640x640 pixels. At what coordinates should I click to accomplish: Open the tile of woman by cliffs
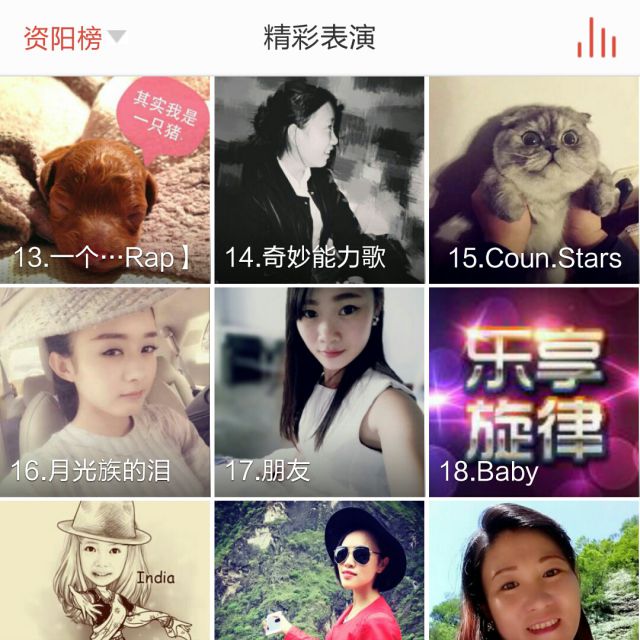534,572
